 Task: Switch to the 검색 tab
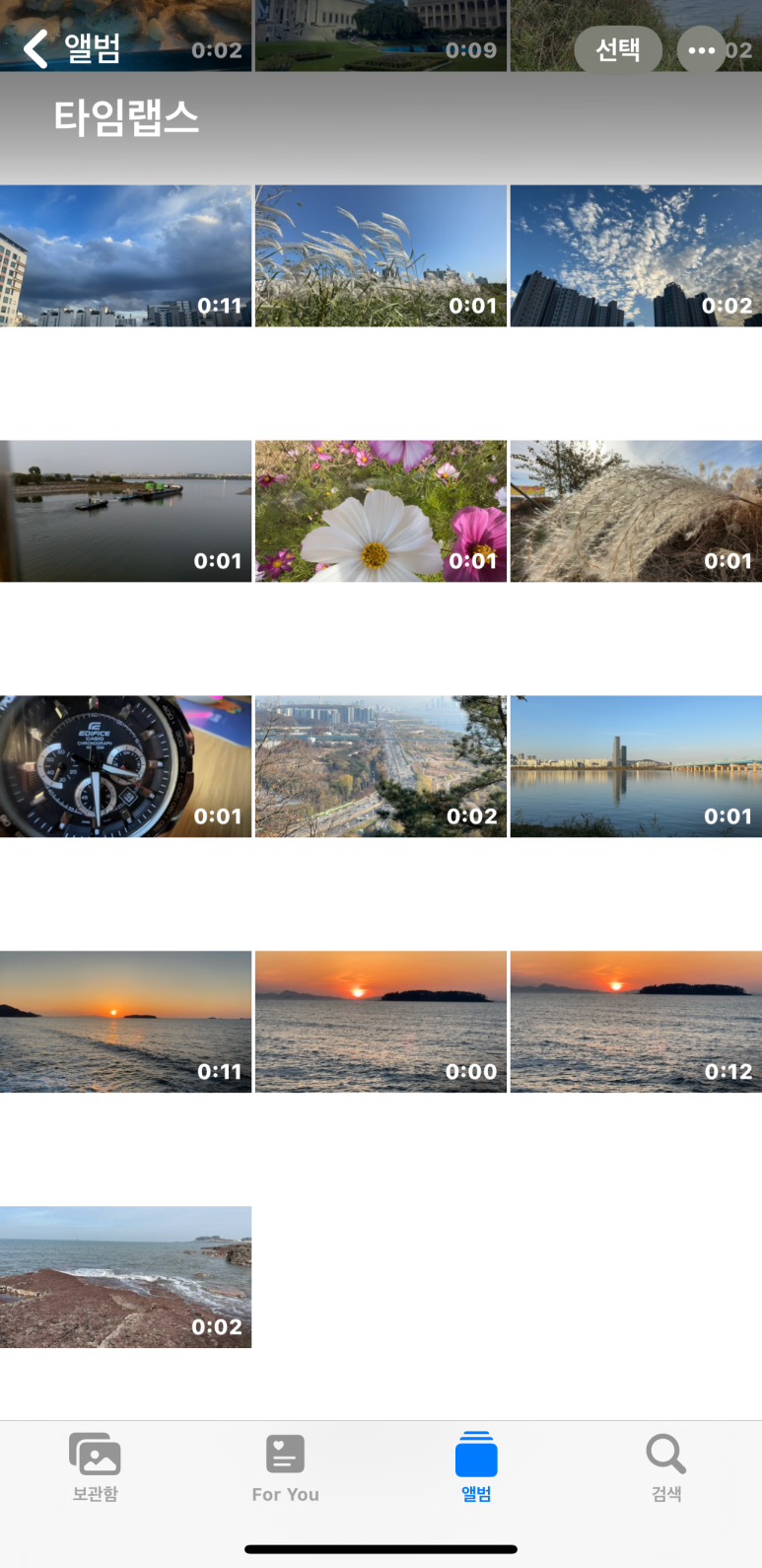coord(666,1467)
